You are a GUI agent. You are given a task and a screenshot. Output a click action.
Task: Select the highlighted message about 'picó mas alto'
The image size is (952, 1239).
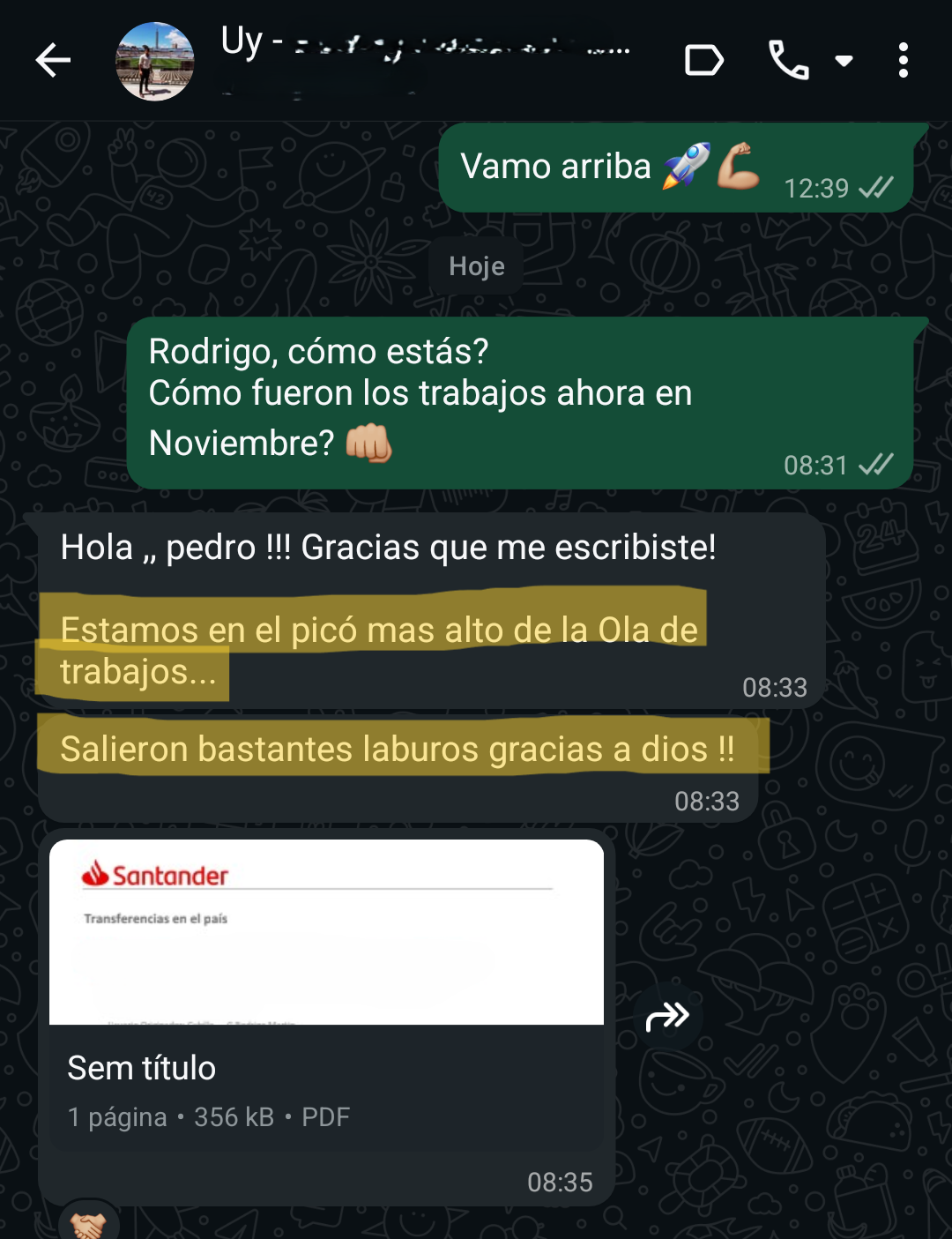click(x=379, y=651)
